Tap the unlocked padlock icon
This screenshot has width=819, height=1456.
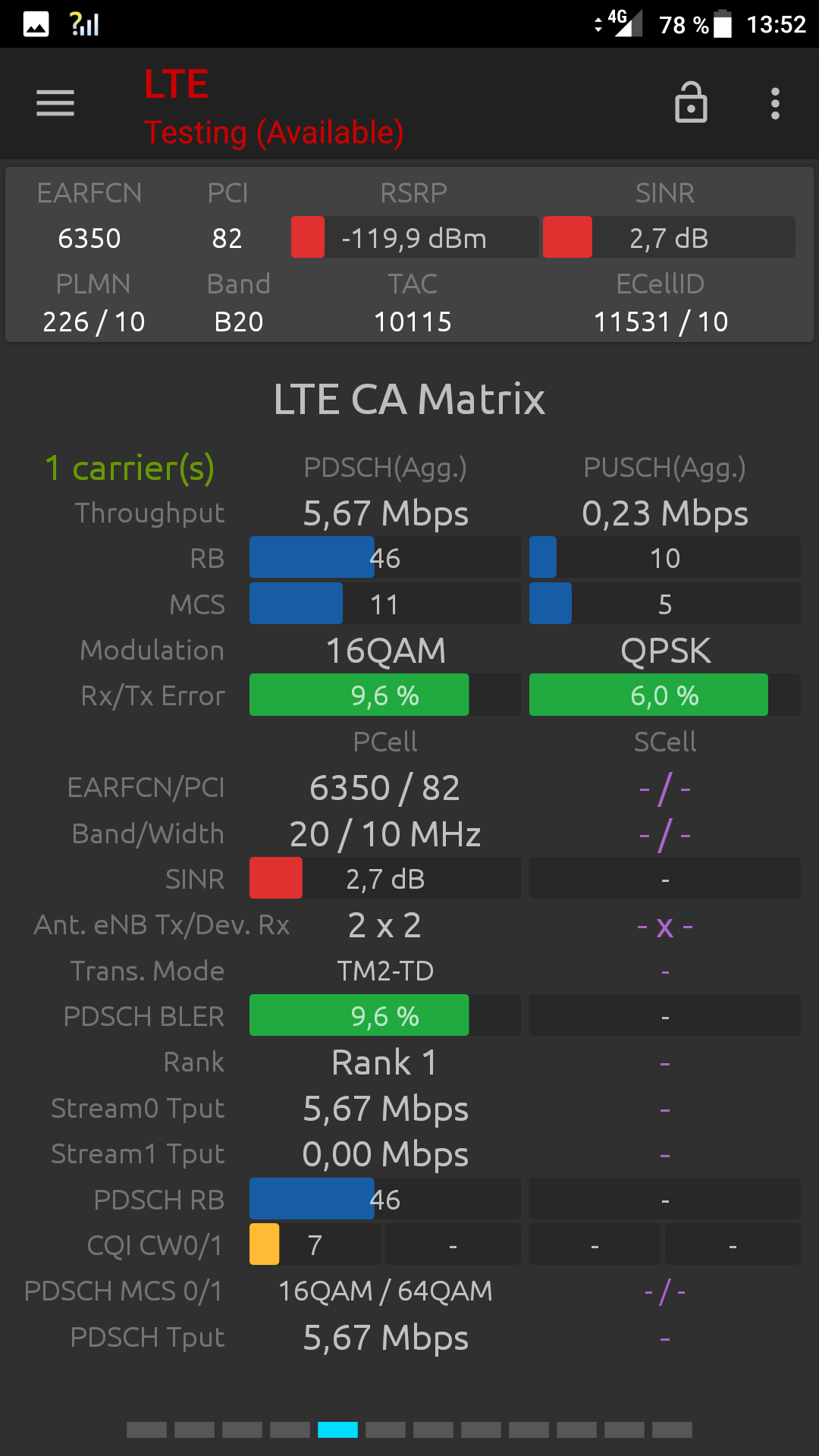pos(691,102)
